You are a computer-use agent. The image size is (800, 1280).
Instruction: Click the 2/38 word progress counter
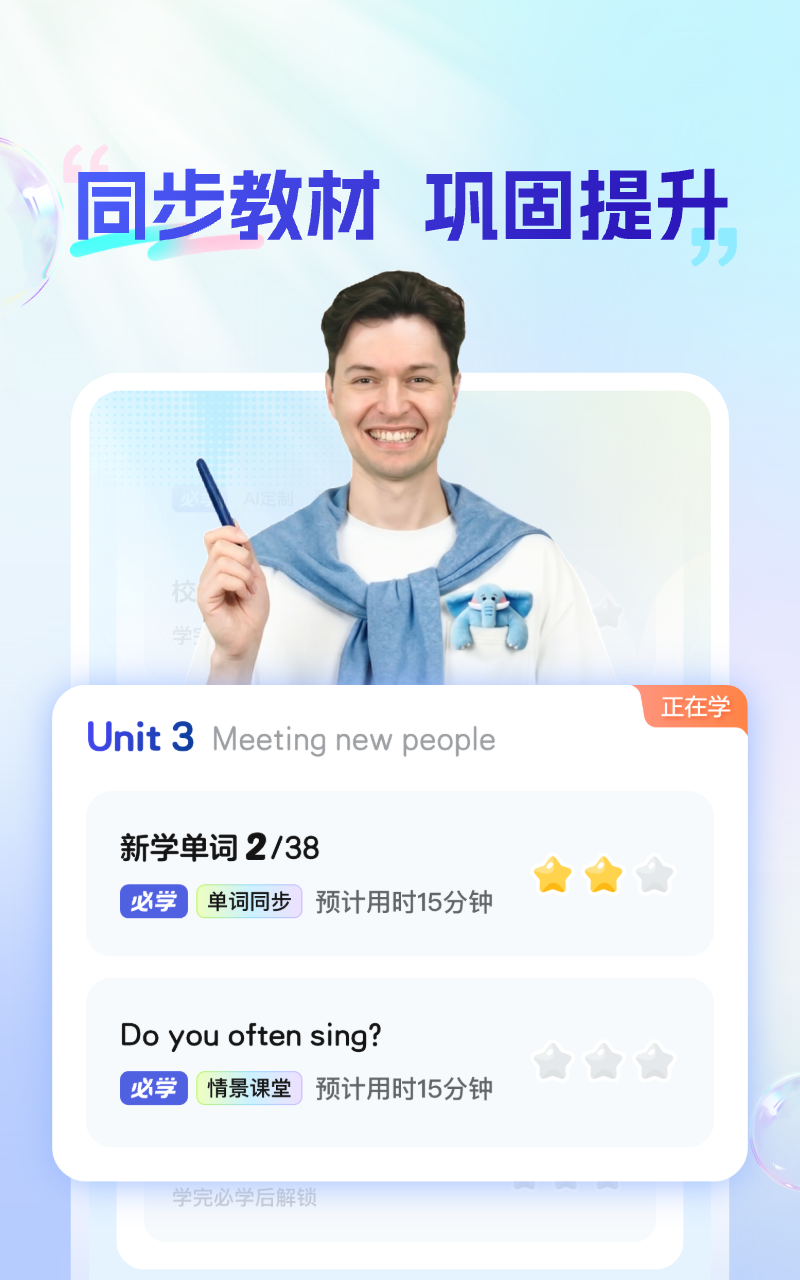tap(291, 844)
